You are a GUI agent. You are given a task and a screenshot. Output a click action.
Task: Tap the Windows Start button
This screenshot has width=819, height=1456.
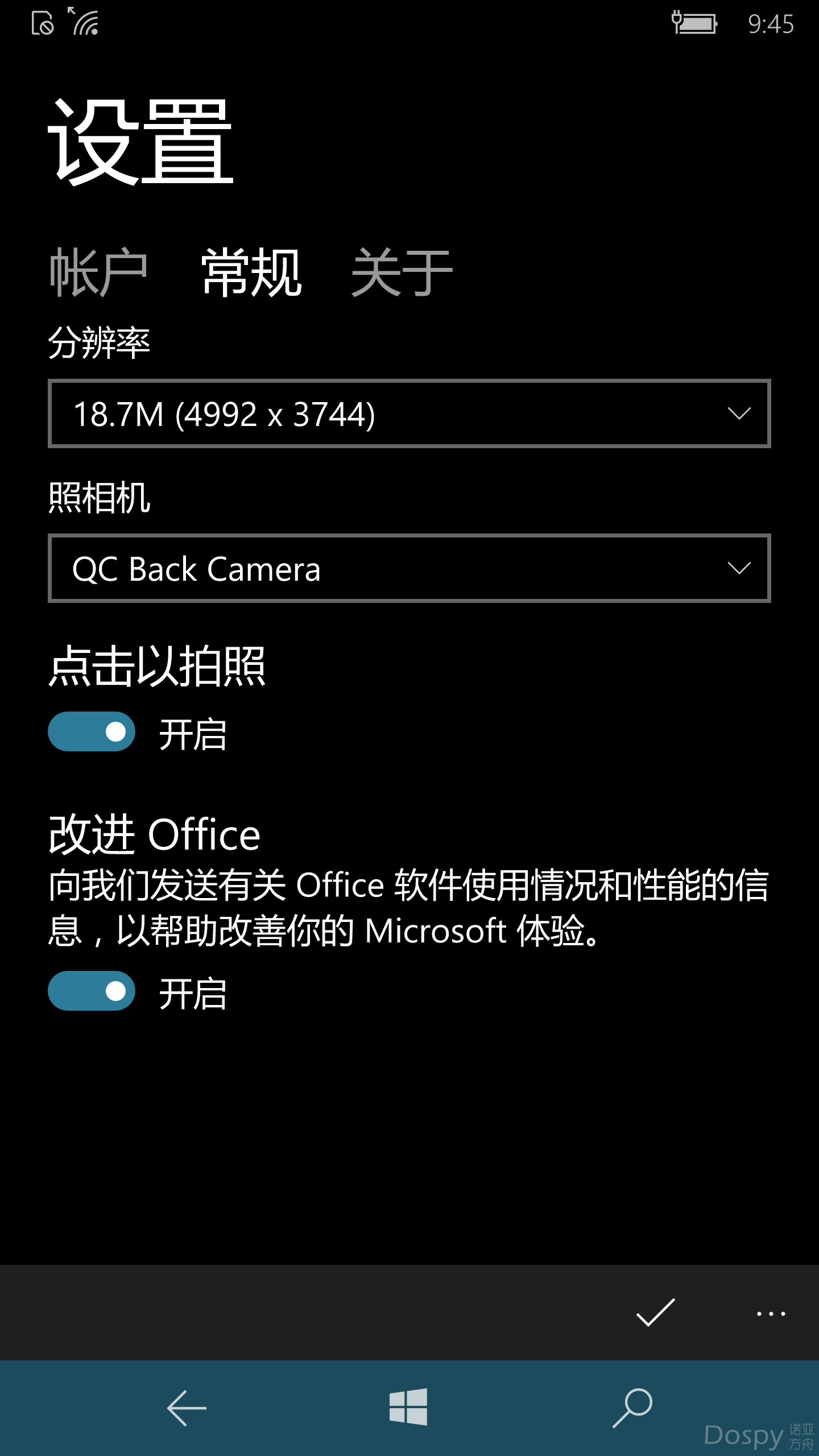pos(408,1408)
